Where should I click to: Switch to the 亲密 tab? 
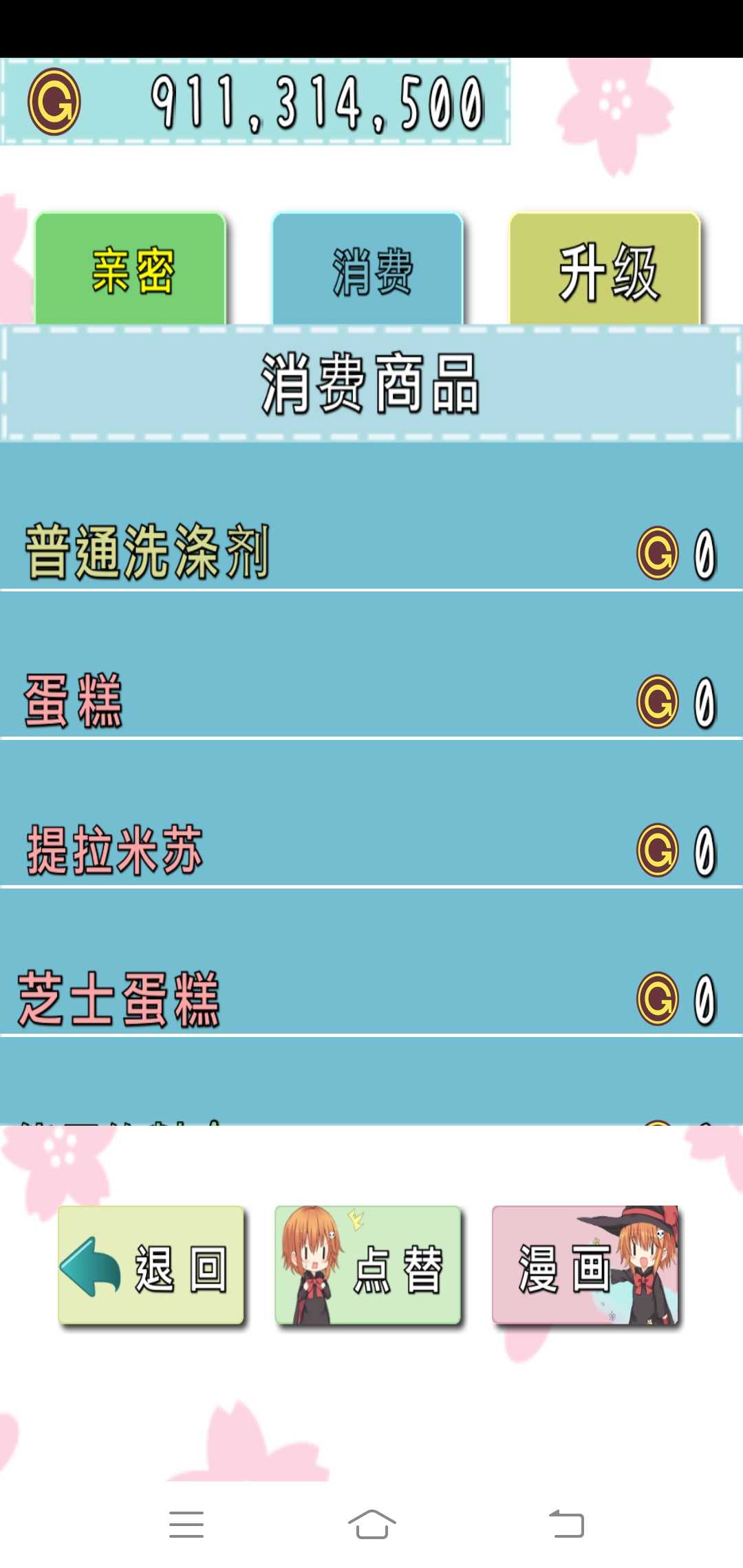tap(133, 267)
